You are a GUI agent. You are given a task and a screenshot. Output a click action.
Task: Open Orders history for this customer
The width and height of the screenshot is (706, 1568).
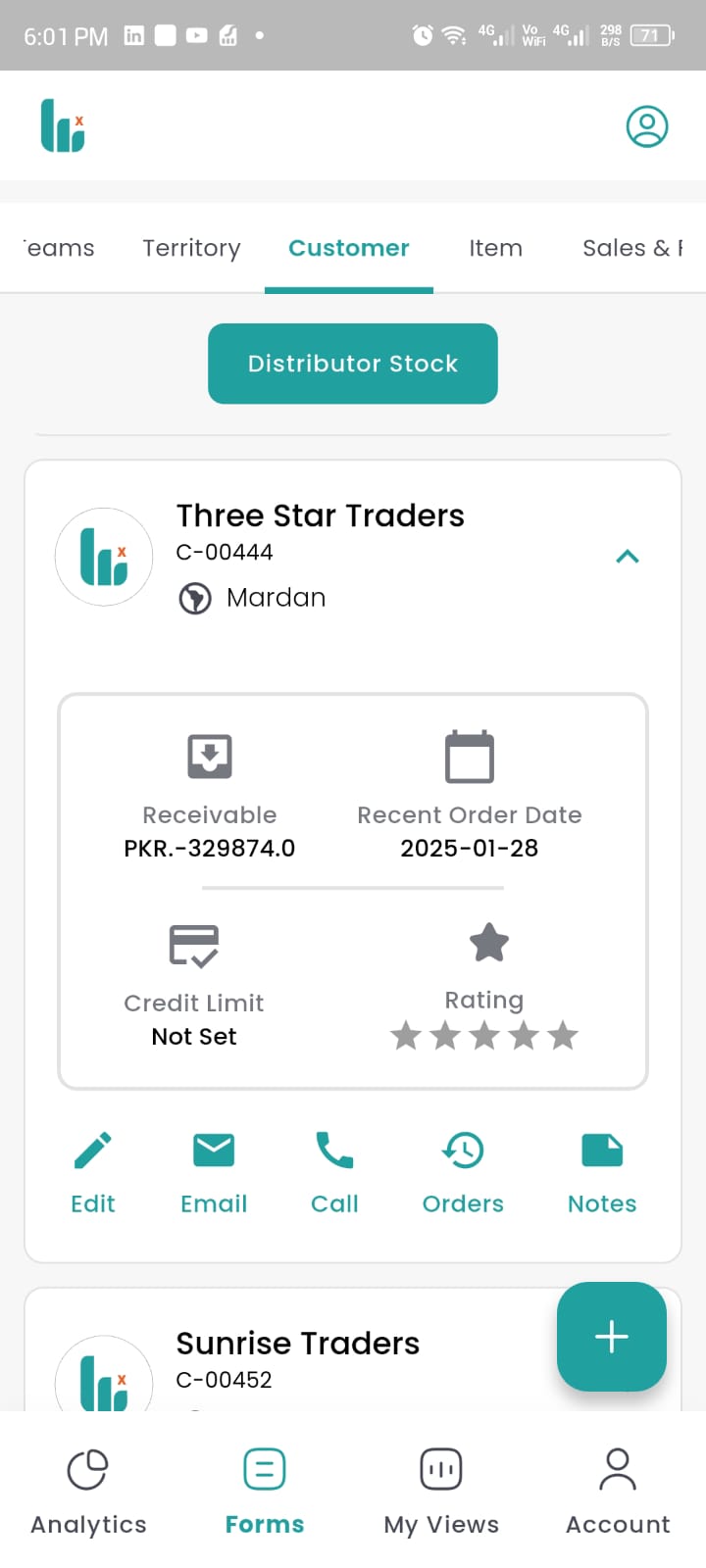pyautogui.click(x=462, y=1171)
